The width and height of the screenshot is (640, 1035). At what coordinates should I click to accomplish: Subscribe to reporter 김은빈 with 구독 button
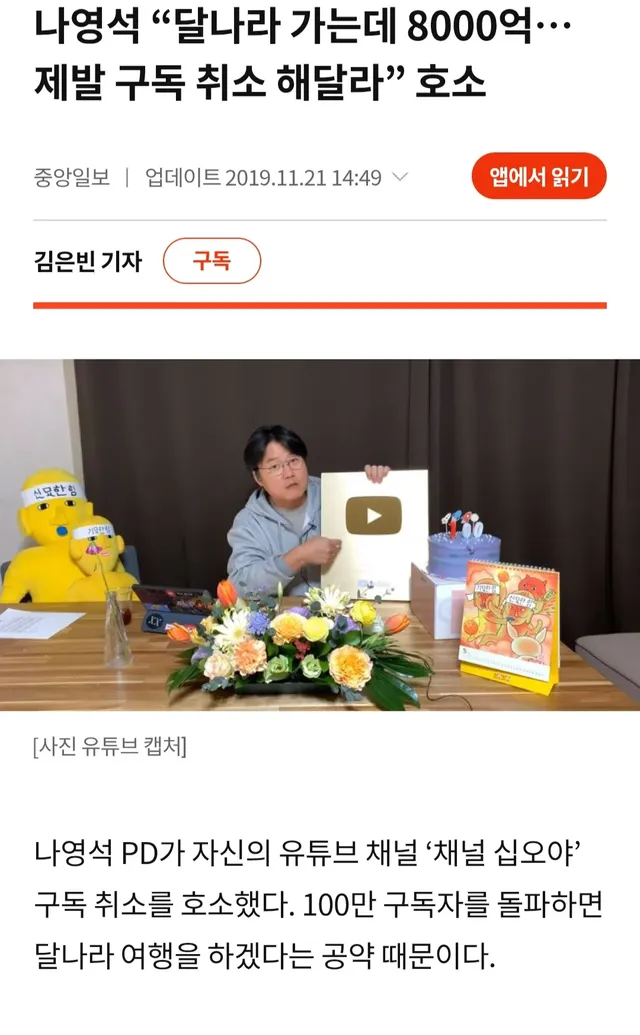[x=211, y=261]
